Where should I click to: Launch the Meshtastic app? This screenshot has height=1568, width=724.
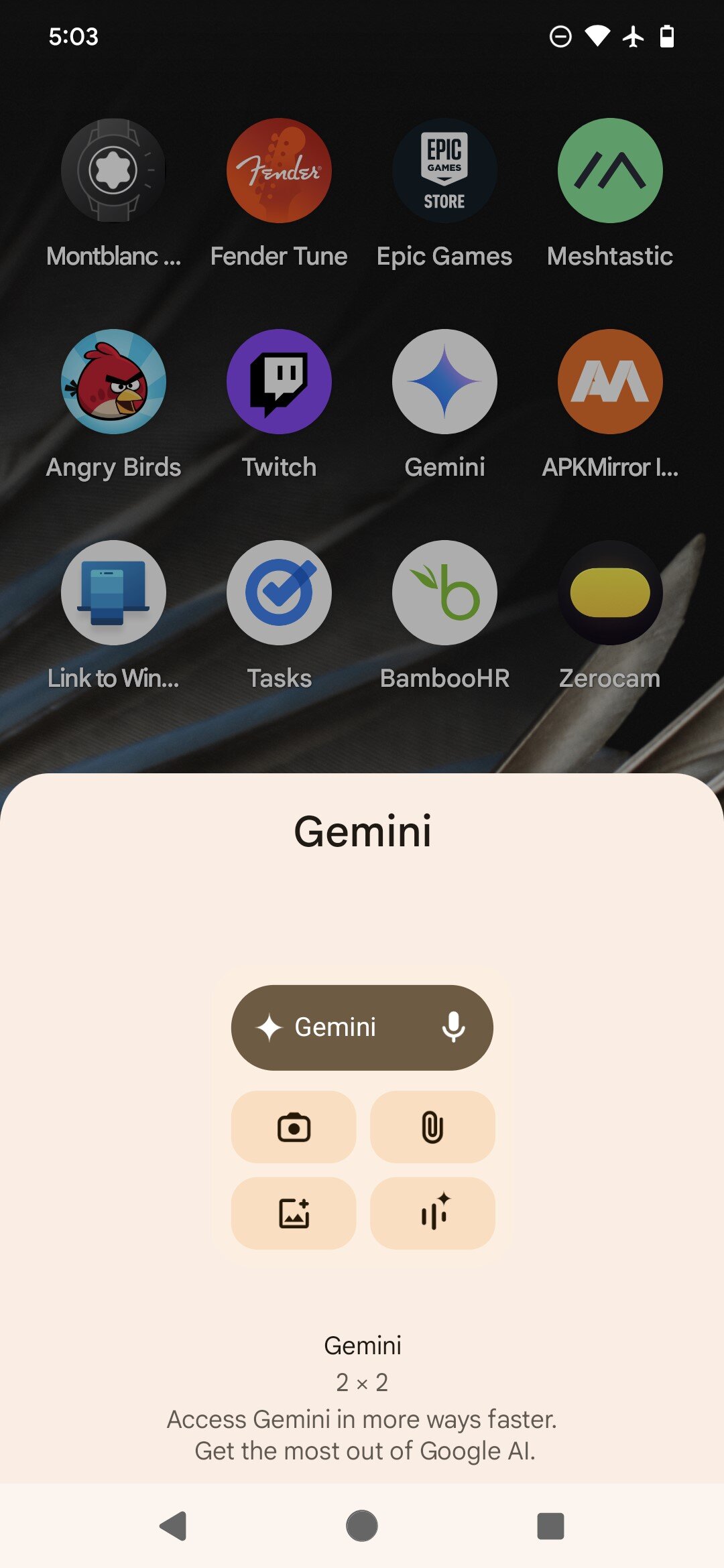[x=610, y=171]
